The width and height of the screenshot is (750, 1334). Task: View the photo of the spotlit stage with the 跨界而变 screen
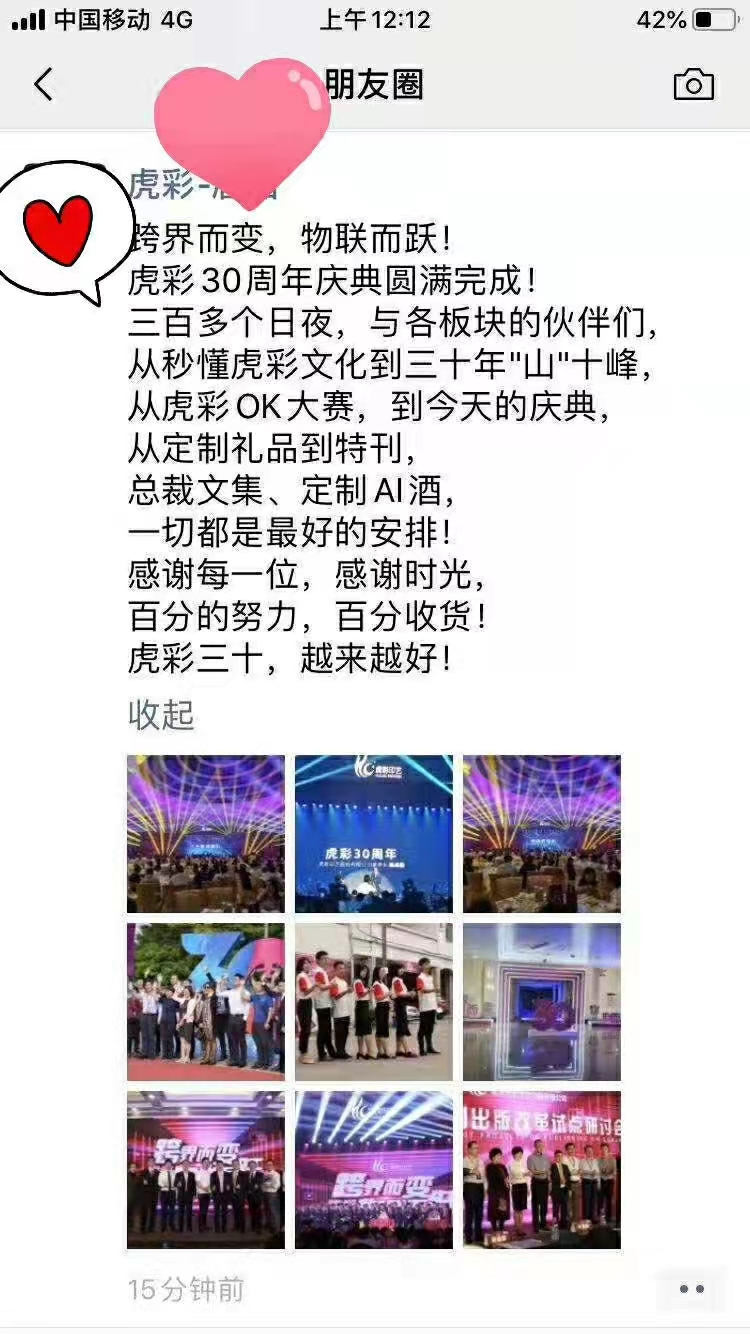[x=373, y=1169]
